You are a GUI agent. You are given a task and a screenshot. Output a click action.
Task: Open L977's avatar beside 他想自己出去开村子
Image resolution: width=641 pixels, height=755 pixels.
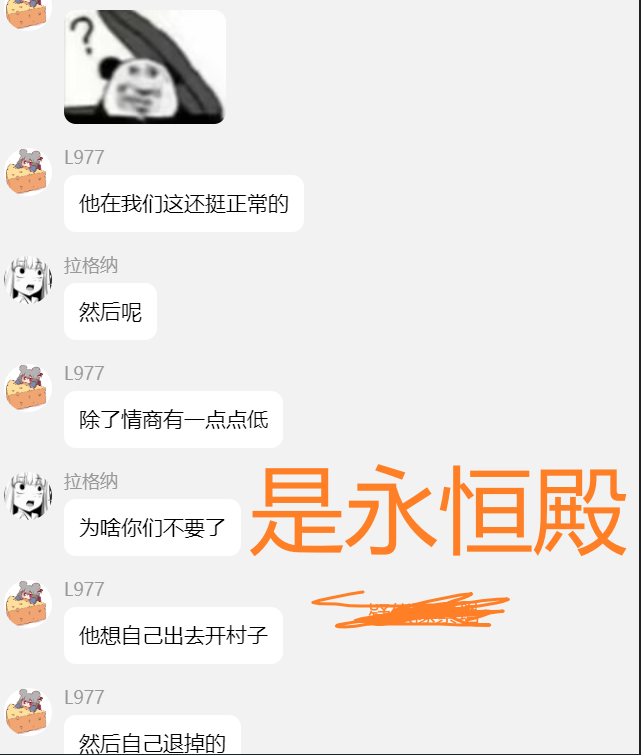click(28, 604)
